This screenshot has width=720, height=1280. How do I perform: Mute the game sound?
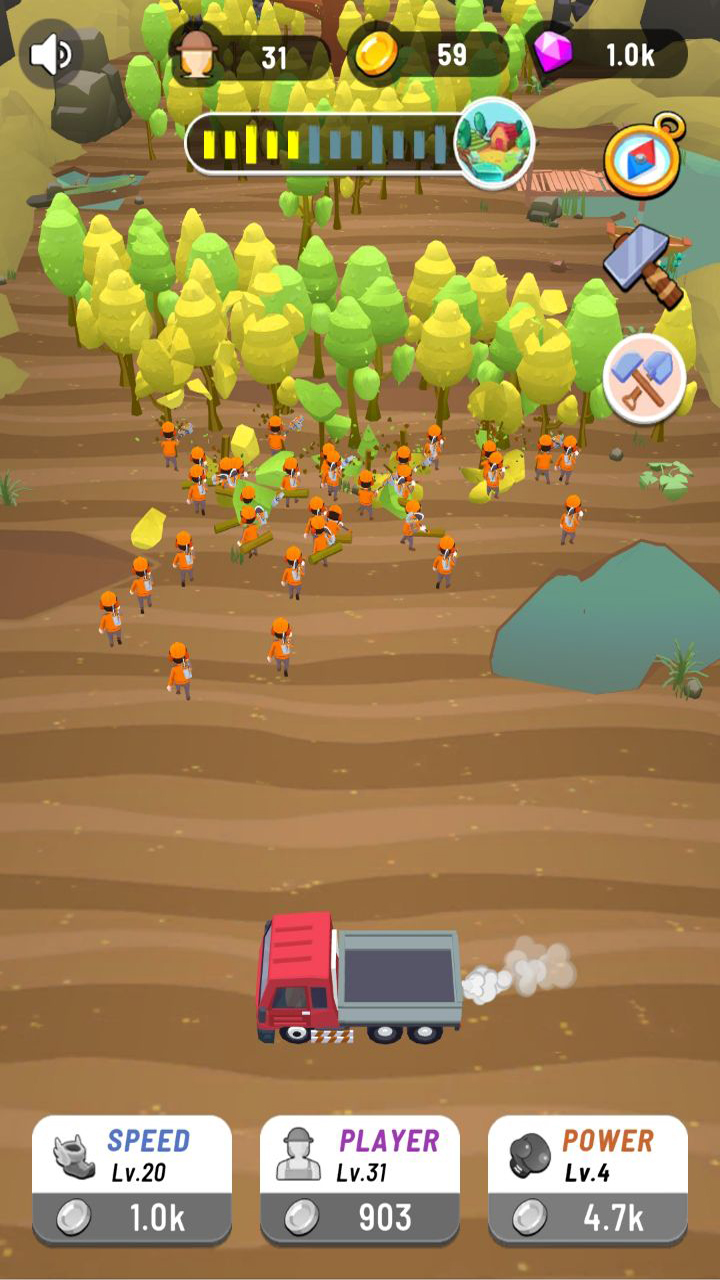point(50,54)
